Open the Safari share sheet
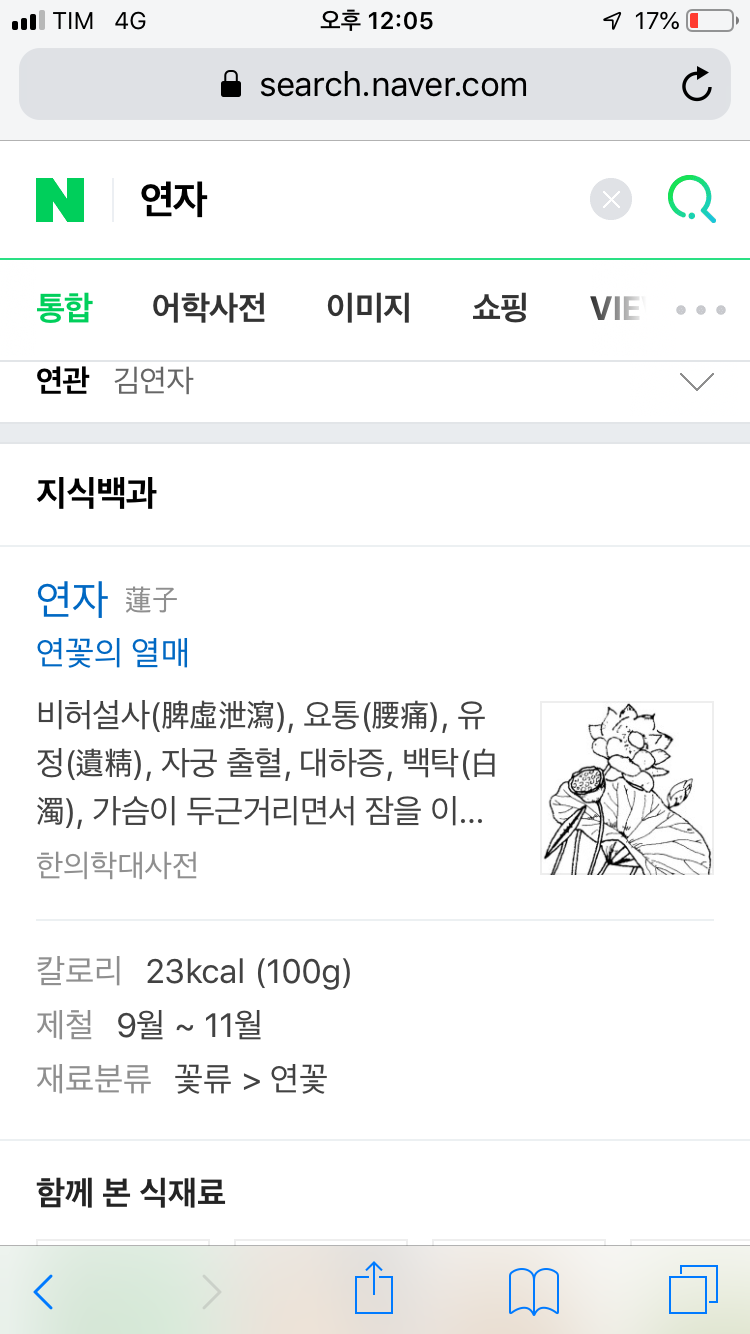Viewport: 750px width, 1334px height. coord(375,1288)
